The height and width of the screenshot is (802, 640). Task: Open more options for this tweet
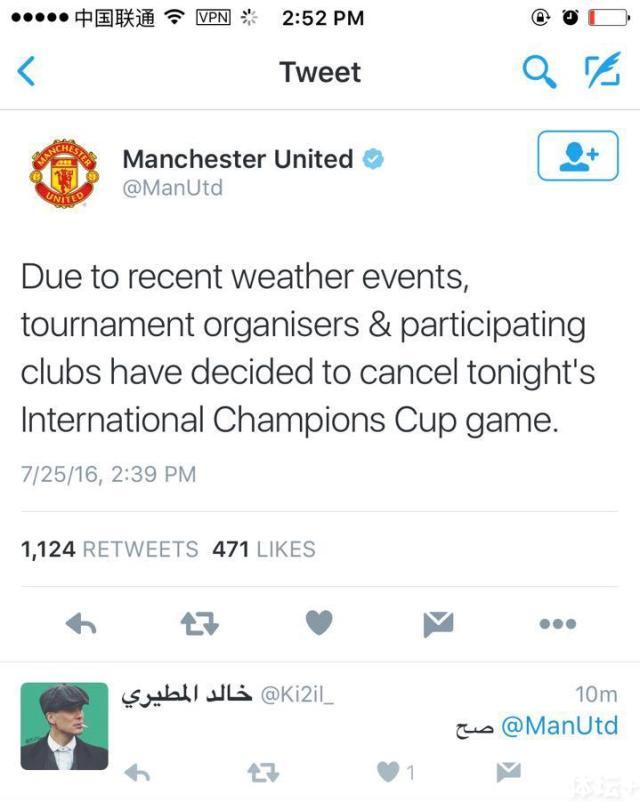[557, 624]
